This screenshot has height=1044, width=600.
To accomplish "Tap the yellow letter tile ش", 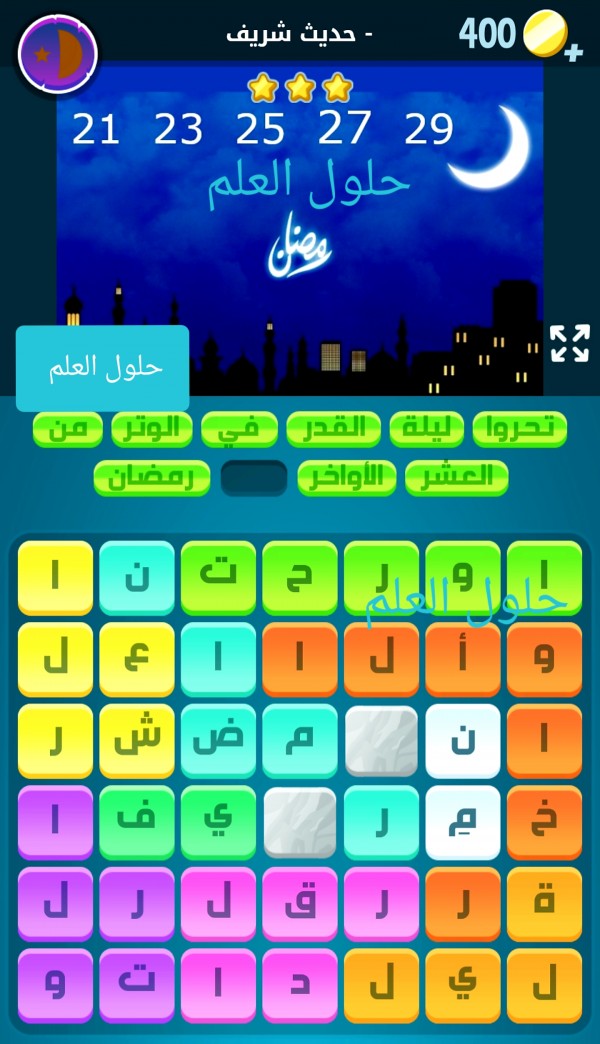I will click(x=137, y=740).
